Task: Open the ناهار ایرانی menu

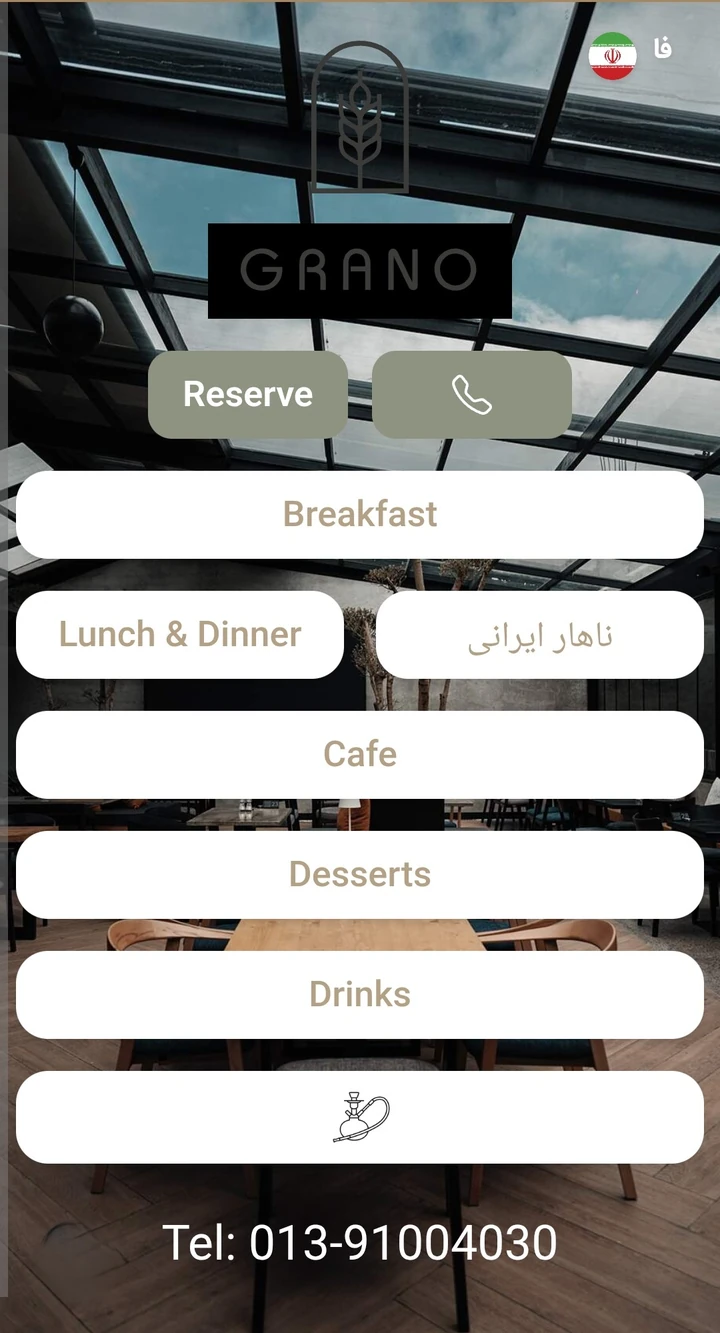Action: coord(540,634)
